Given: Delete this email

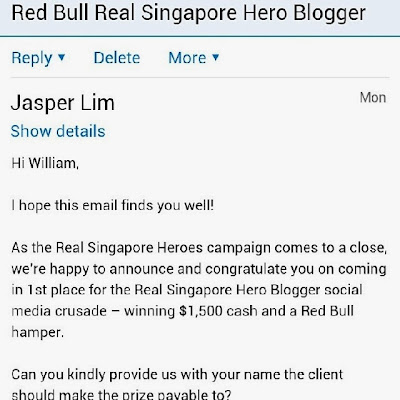Looking at the screenshot, I should tap(117, 58).
